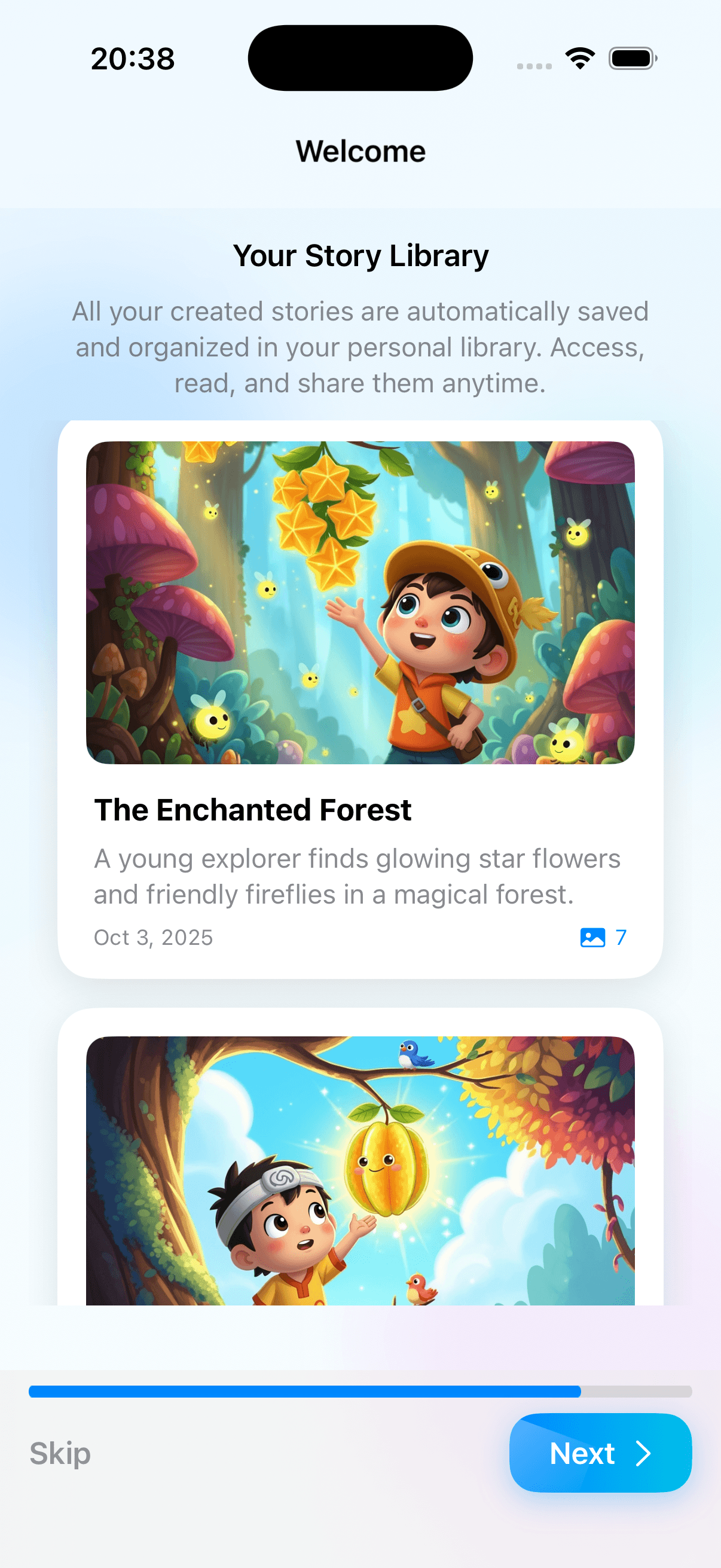
Task: Open the star fruit story card
Action: click(x=360, y=1169)
